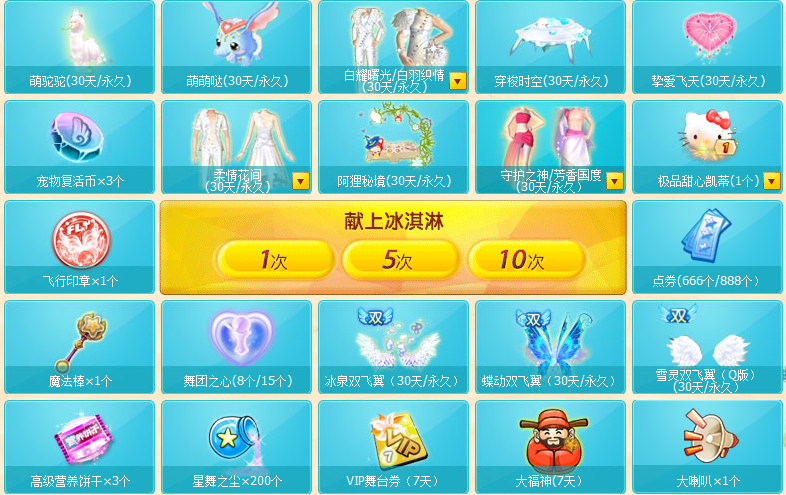Expand the 柔情花间 dropdown arrow
This screenshot has width=786, height=495.
tap(300, 181)
